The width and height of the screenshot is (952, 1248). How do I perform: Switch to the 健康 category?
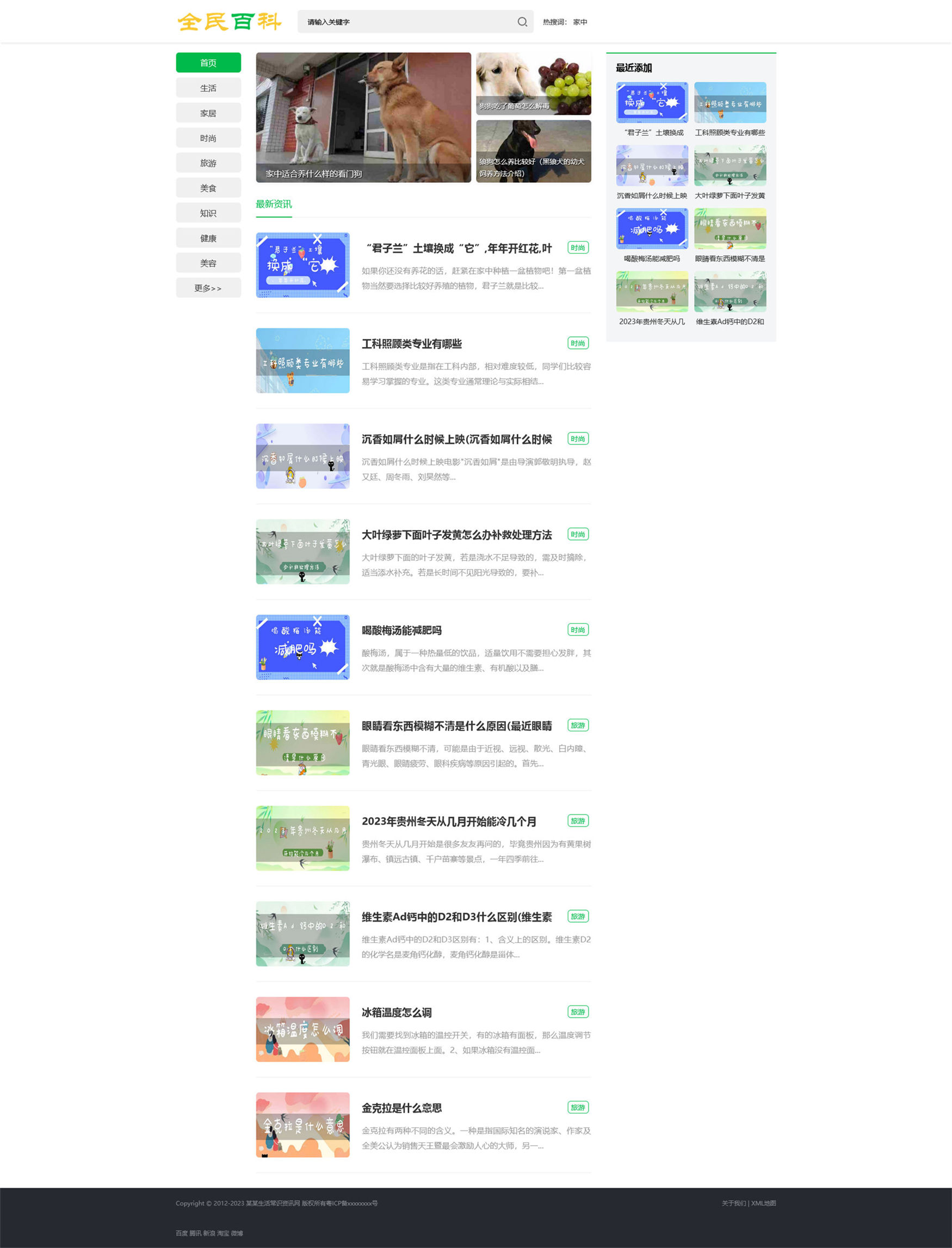pos(208,238)
